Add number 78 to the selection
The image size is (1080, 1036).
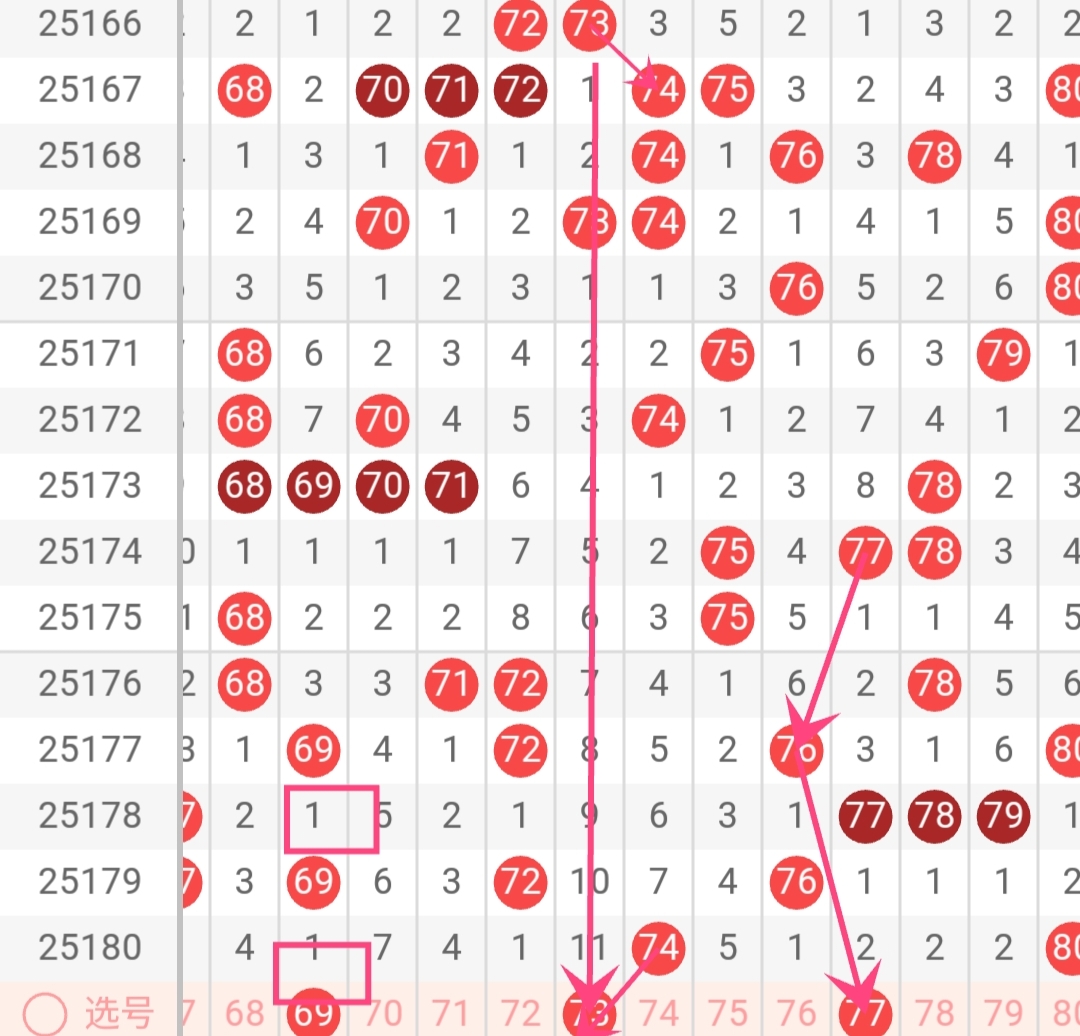[934, 1014]
